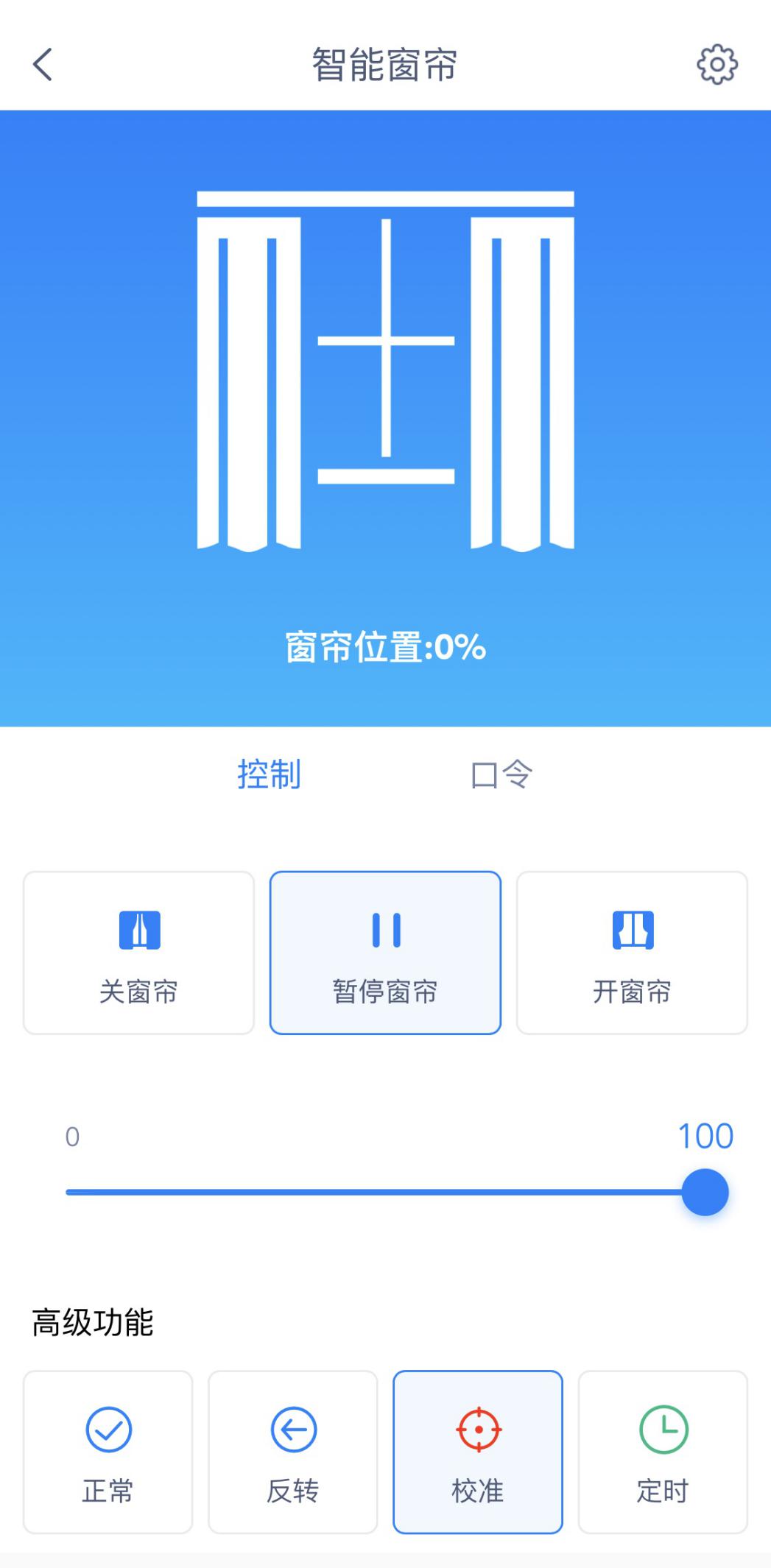The height and width of the screenshot is (1568, 771).
Task: Select 正常 under 高级功能
Action: (x=108, y=1450)
